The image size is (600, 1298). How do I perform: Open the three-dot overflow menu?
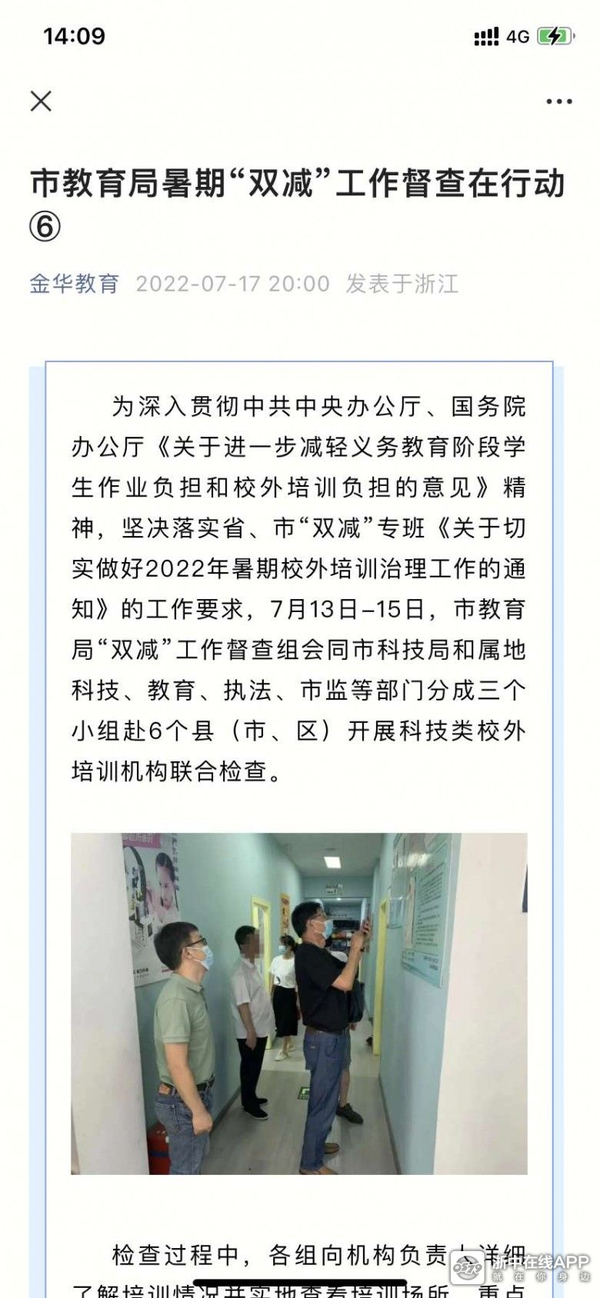pyautogui.click(x=559, y=102)
